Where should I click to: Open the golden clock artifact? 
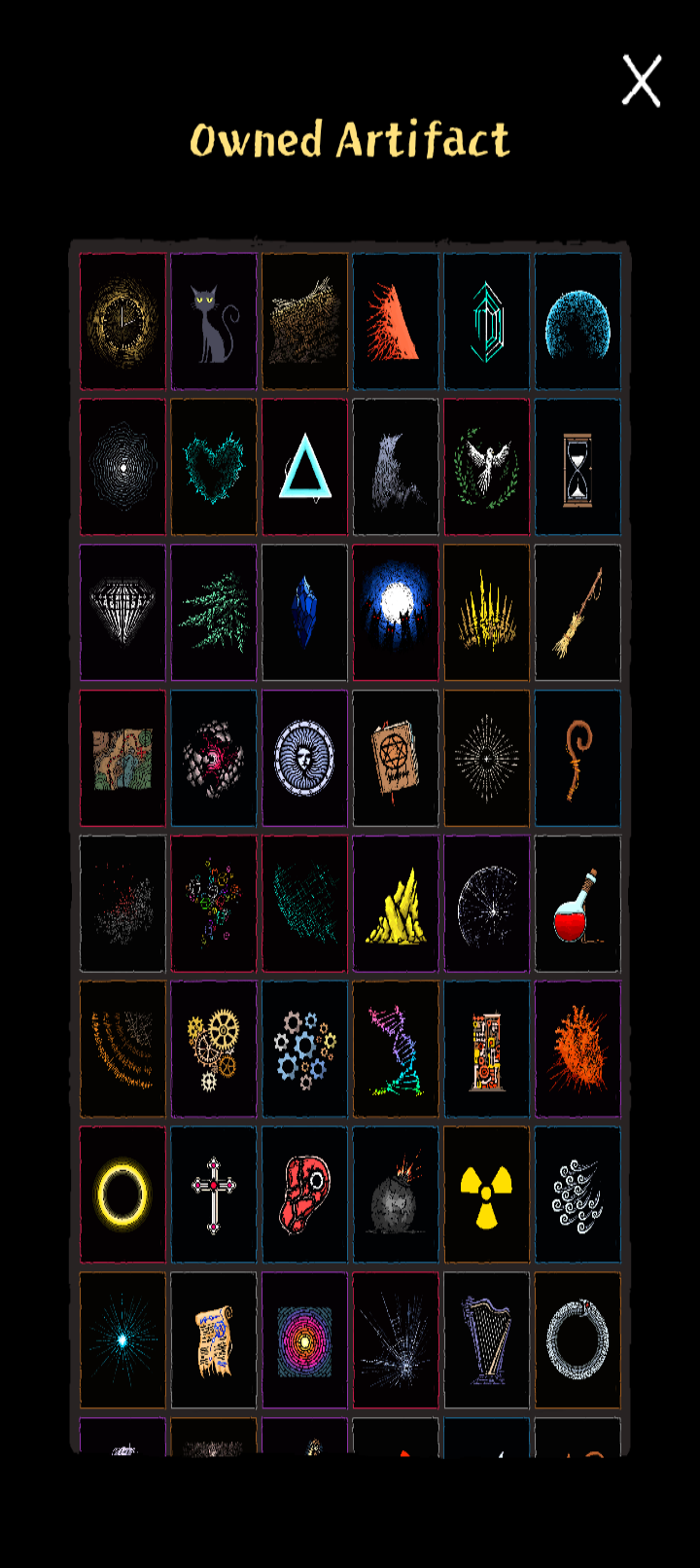click(122, 322)
